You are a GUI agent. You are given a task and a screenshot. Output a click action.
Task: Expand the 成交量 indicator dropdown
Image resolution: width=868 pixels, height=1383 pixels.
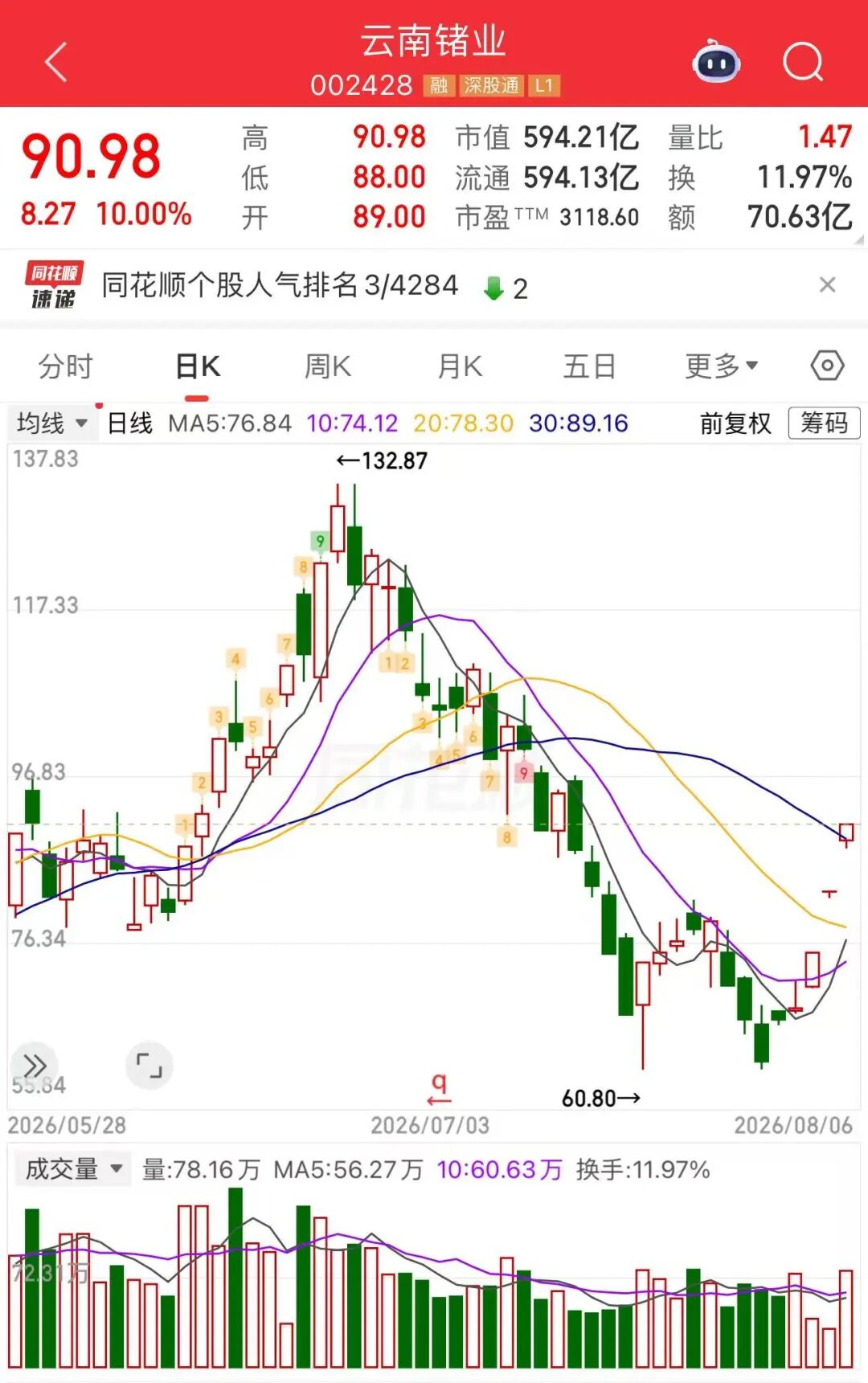tap(73, 1169)
